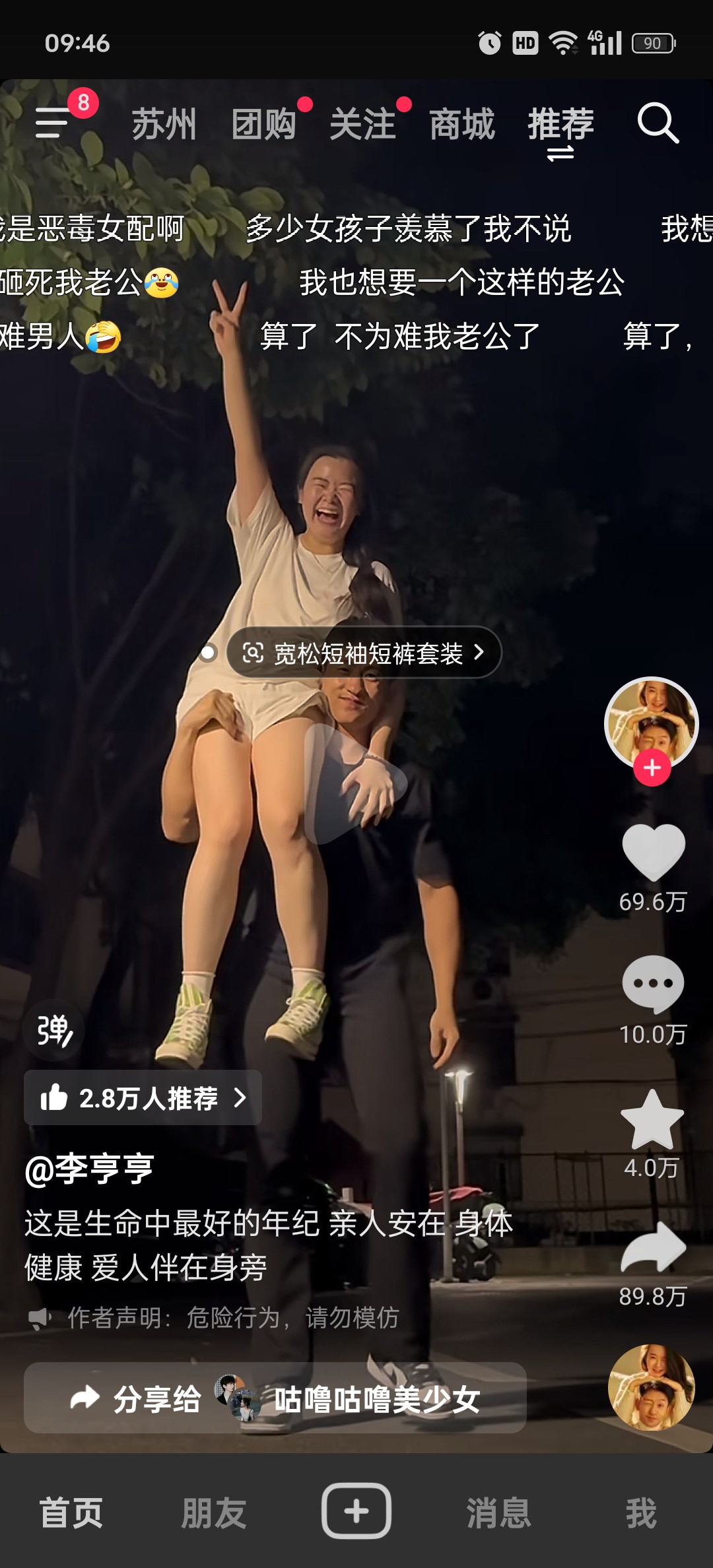Create a new post with the plus button

point(356,1511)
